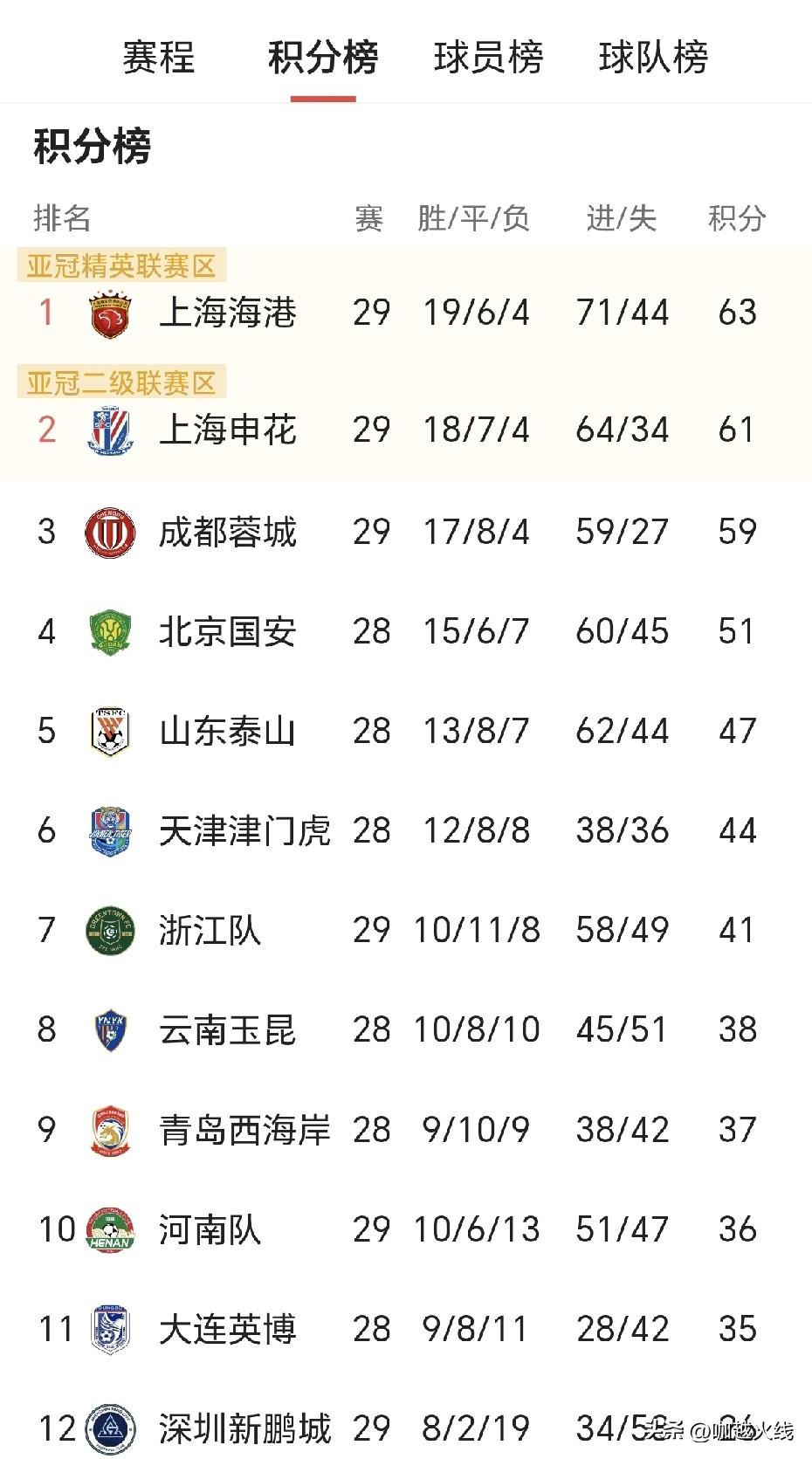Open the 球员榜 tab
Viewport: 812px width, 1459px height.
pyautogui.click(x=488, y=58)
